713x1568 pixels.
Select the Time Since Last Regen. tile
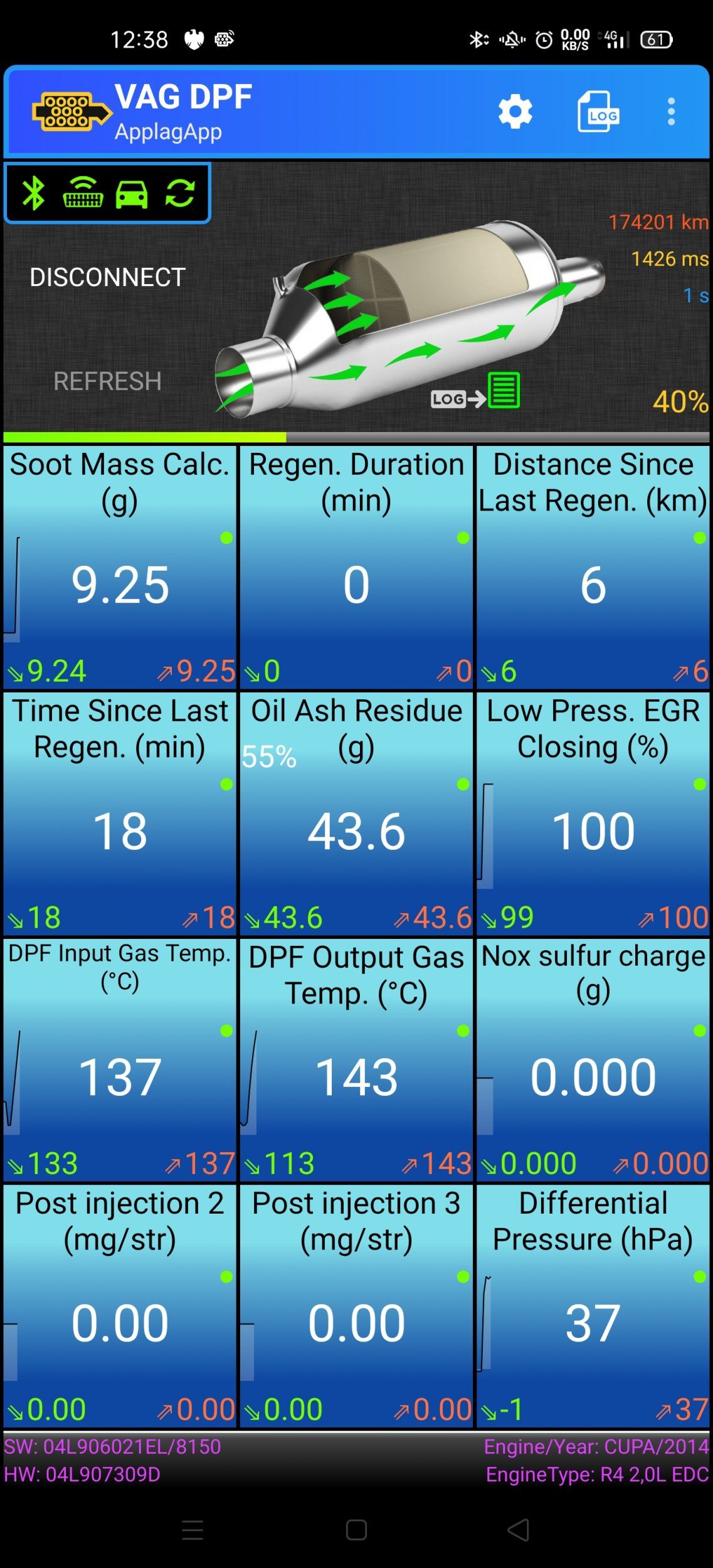[x=120, y=813]
